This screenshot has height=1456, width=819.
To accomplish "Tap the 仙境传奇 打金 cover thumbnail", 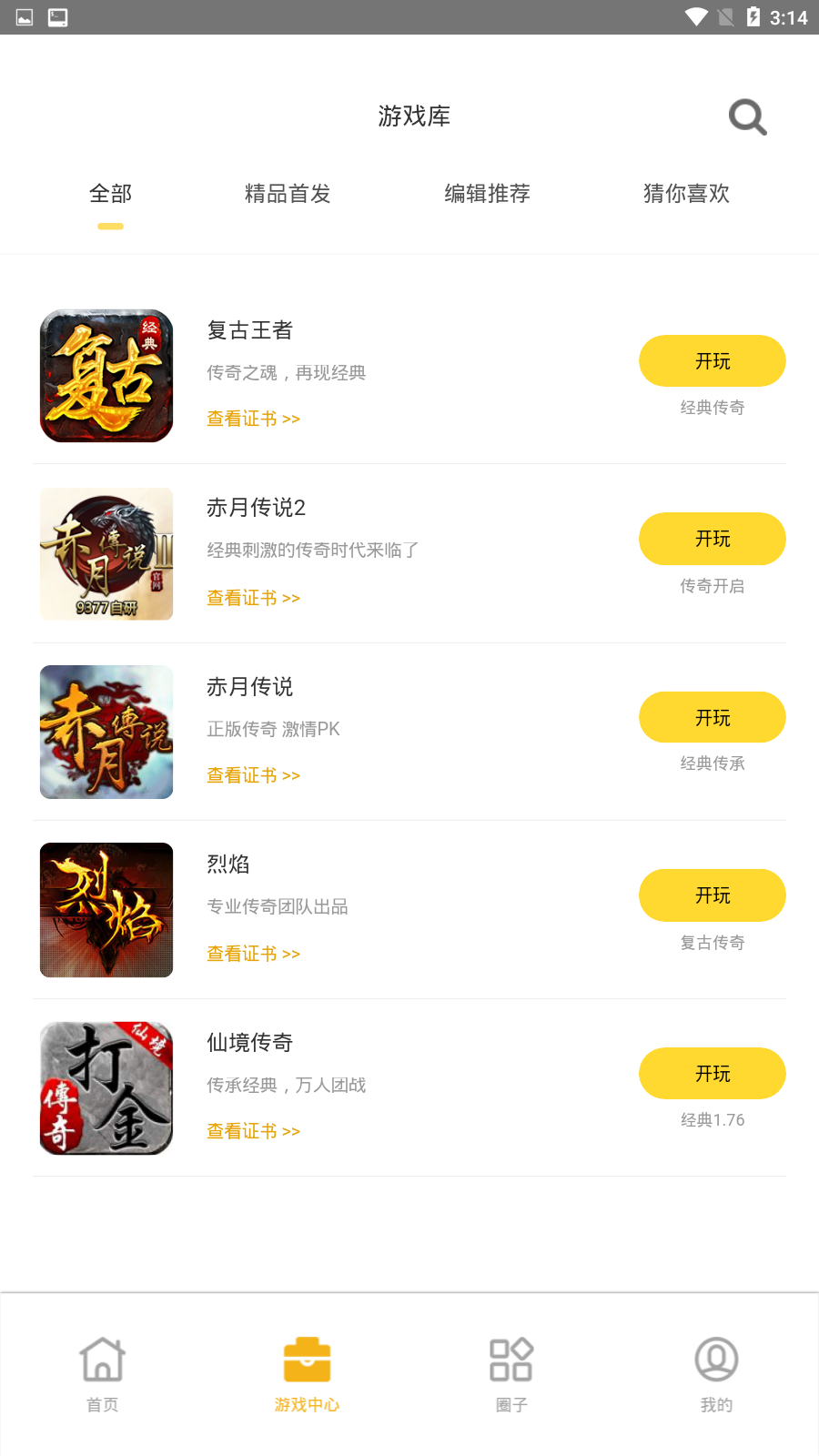I will pyautogui.click(x=106, y=1087).
